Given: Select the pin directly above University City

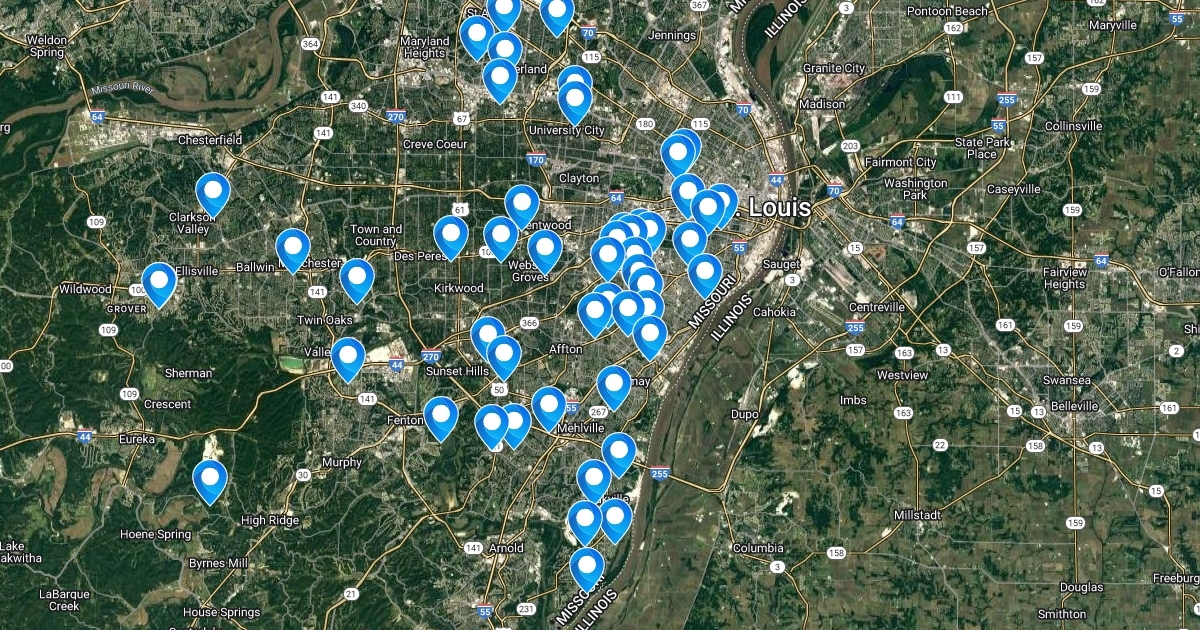Looking at the screenshot, I should (574, 98).
